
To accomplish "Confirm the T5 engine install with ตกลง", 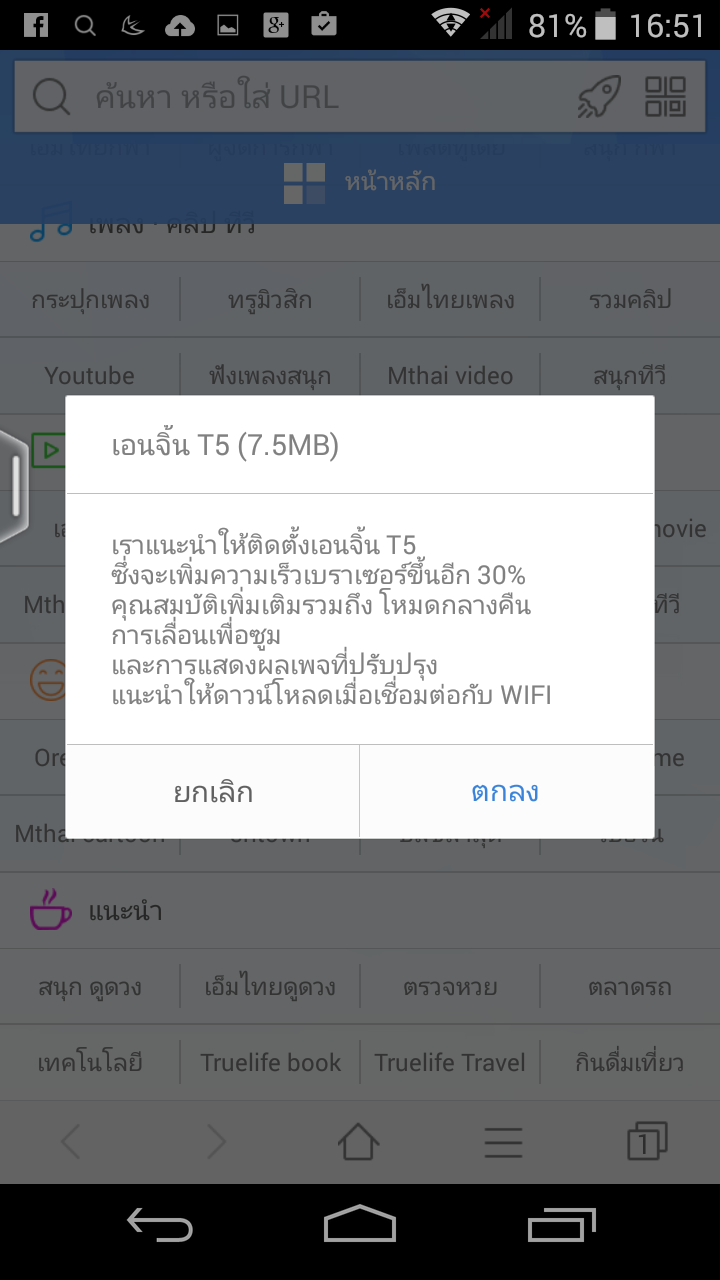I will point(507,792).
